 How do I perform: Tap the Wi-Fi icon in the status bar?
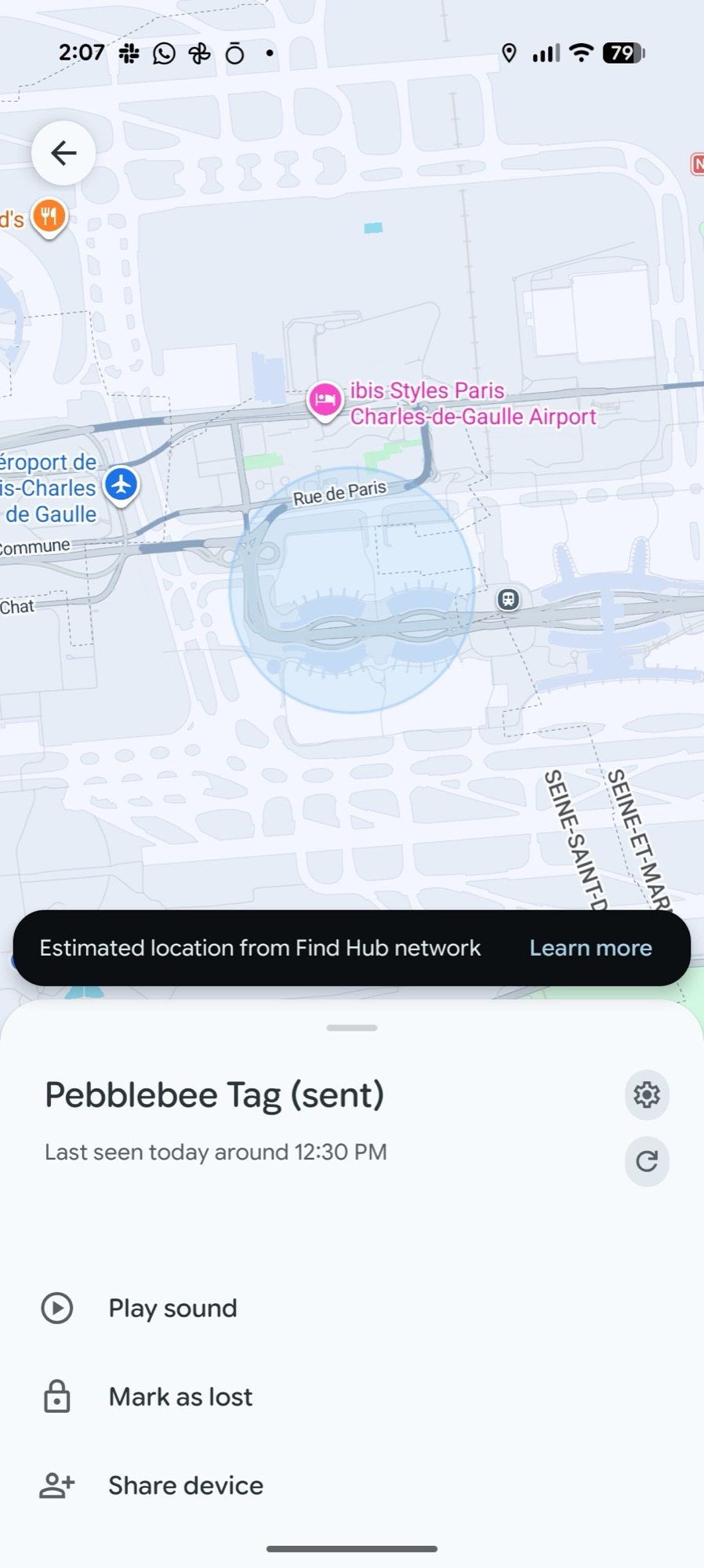click(580, 53)
